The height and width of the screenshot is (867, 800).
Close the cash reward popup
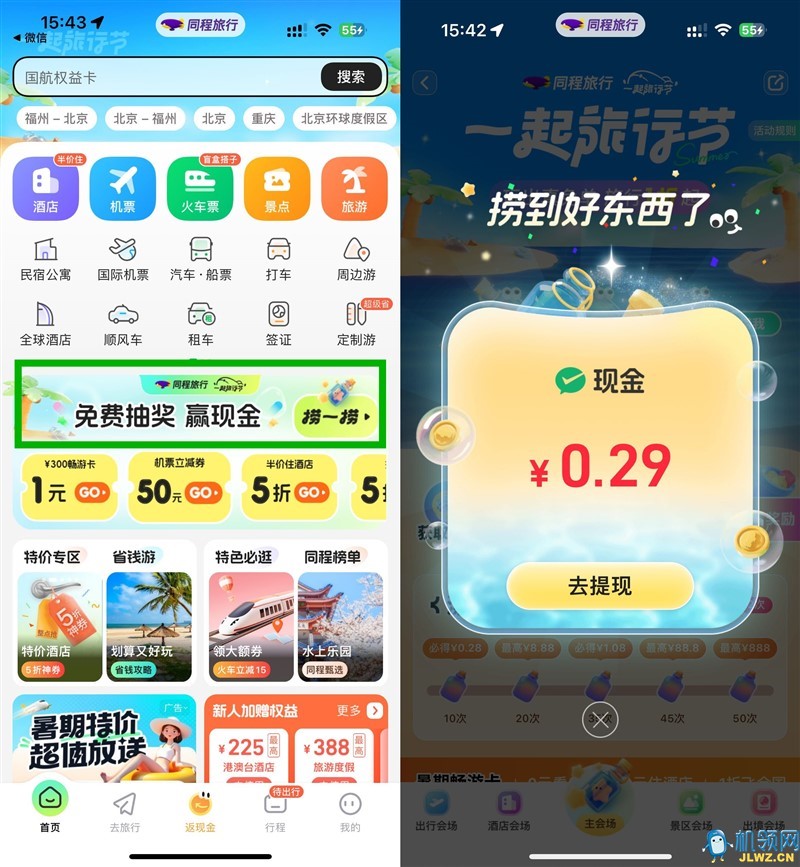tap(600, 718)
